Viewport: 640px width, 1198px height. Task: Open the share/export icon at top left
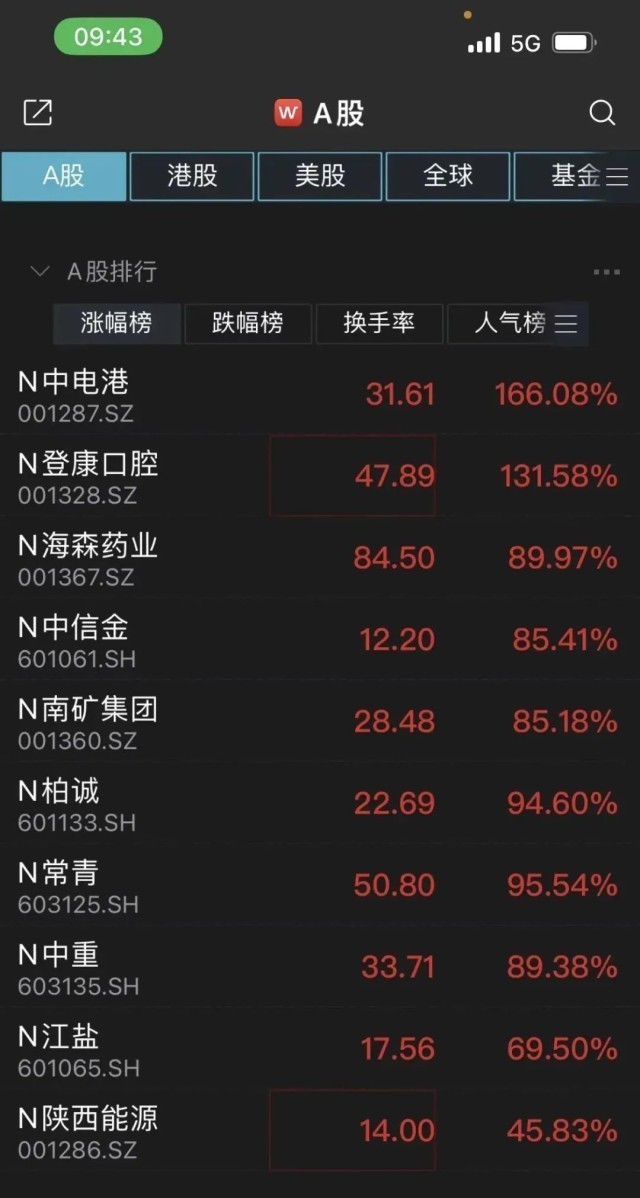(x=37, y=112)
